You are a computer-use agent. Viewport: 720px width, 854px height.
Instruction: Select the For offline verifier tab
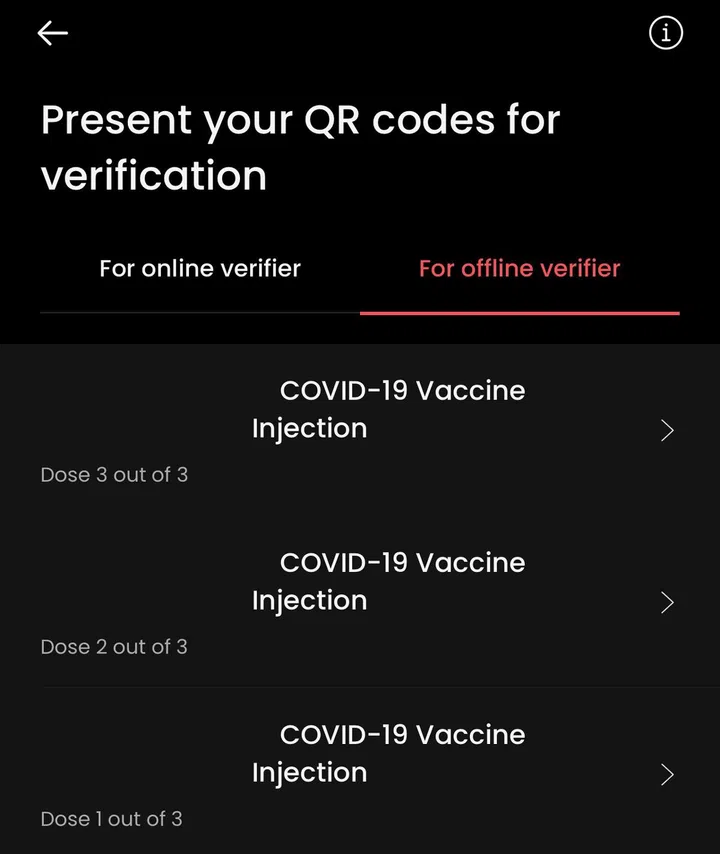point(519,269)
